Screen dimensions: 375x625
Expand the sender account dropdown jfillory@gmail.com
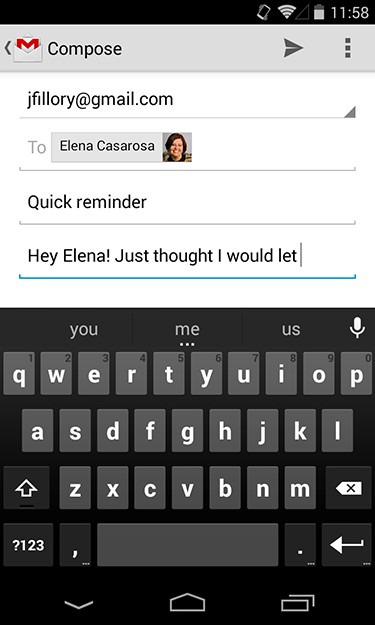pos(187,100)
